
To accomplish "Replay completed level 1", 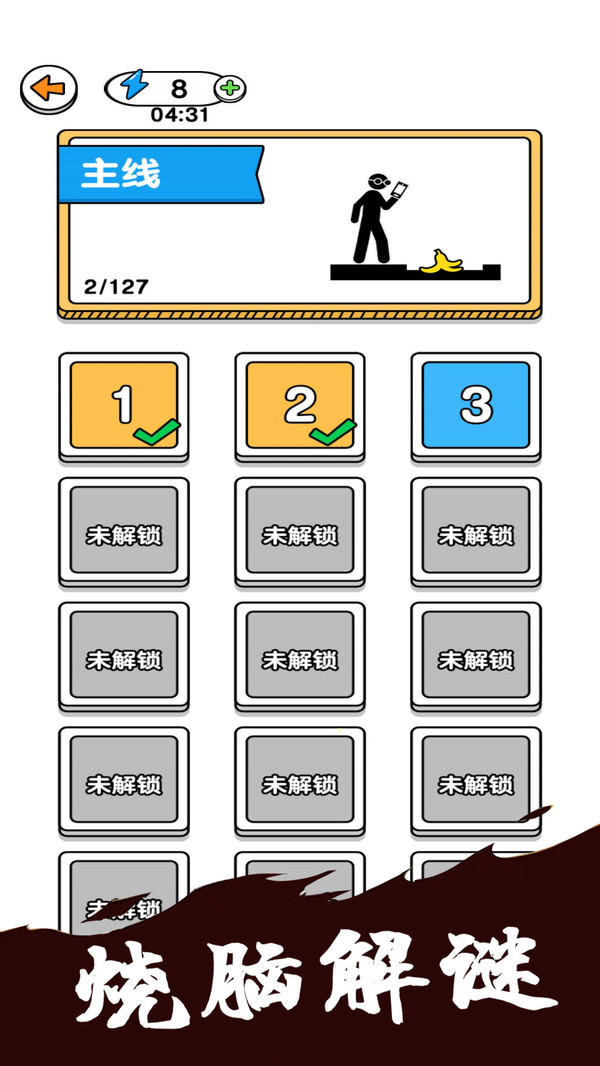I will pyautogui.click(x=124, y=405).
